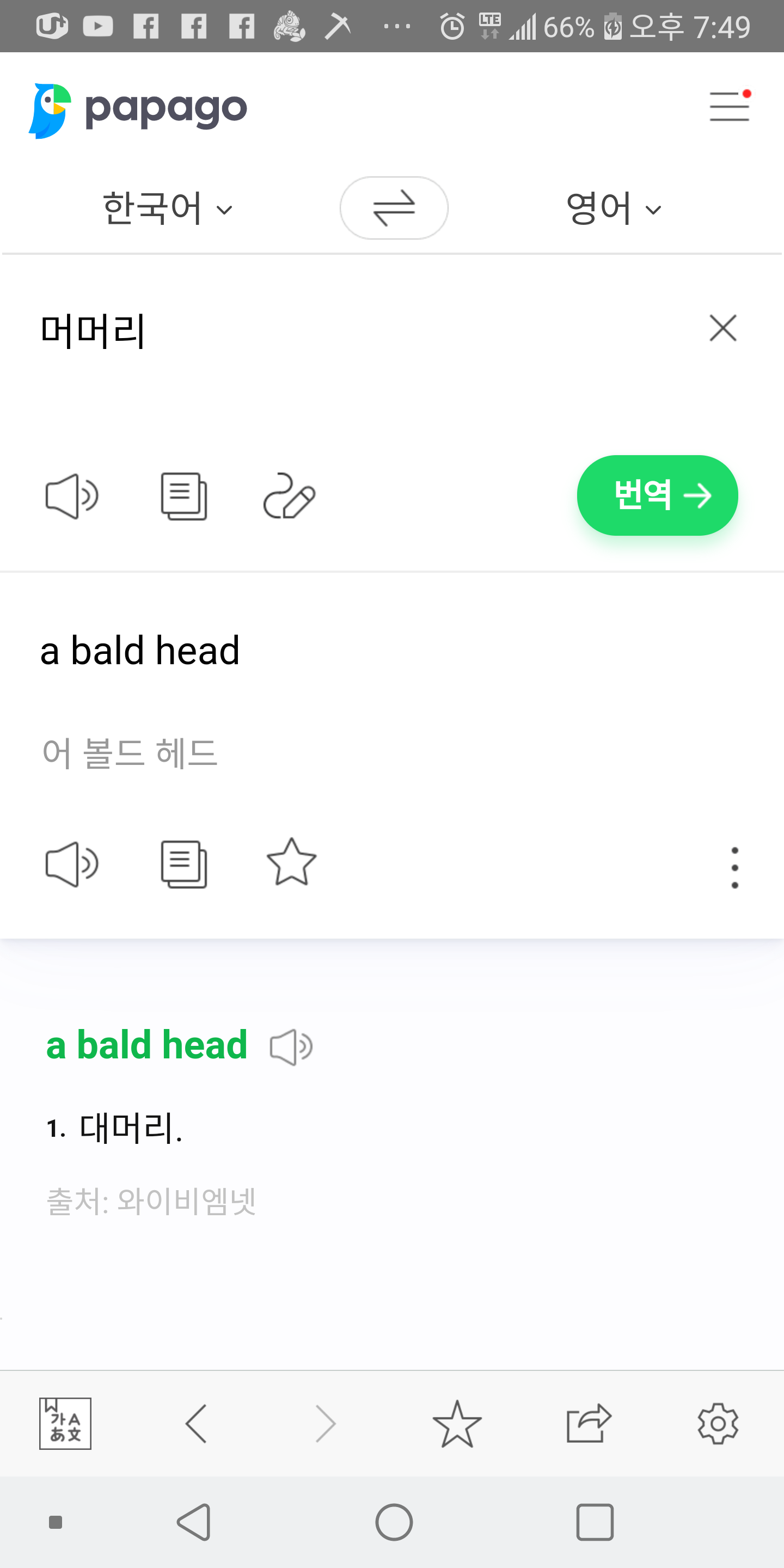Open more options for the translation
Screen dimensions: 784x1568
pyautogui.click(x=734, y=867)
